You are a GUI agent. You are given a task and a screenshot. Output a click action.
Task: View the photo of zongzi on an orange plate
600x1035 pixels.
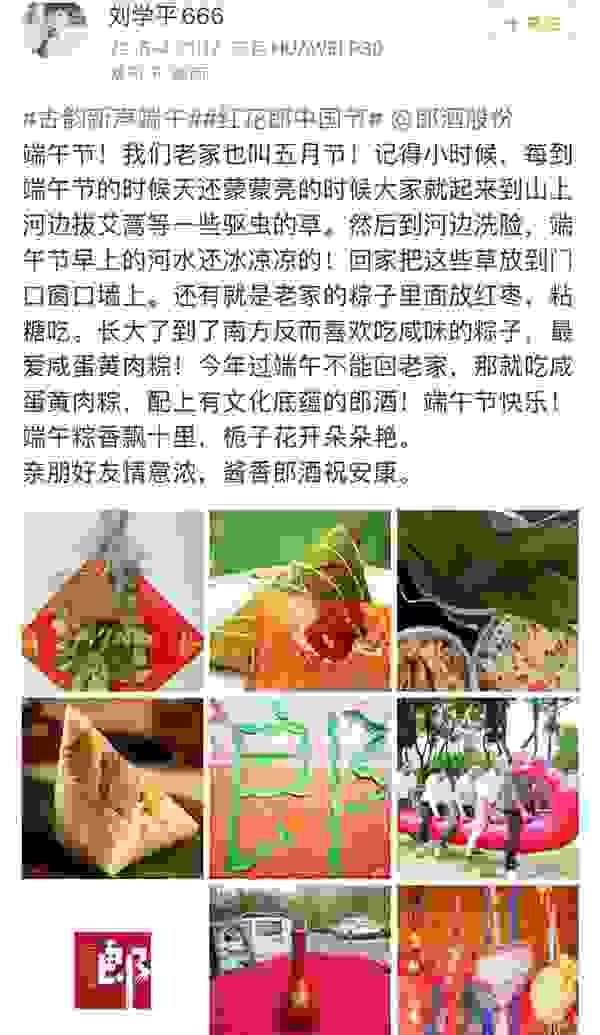click(300, 600)
